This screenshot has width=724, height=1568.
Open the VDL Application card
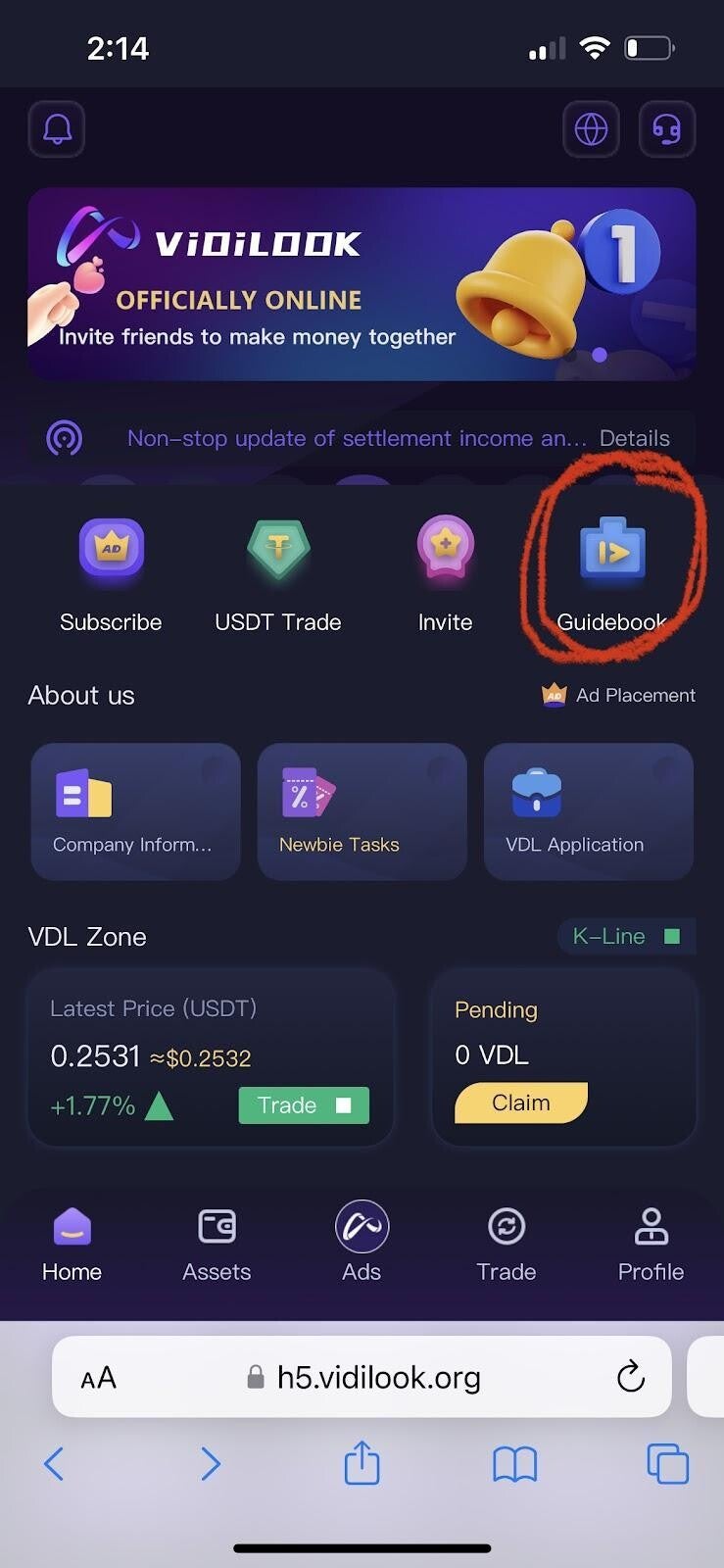tap(588, 811)
